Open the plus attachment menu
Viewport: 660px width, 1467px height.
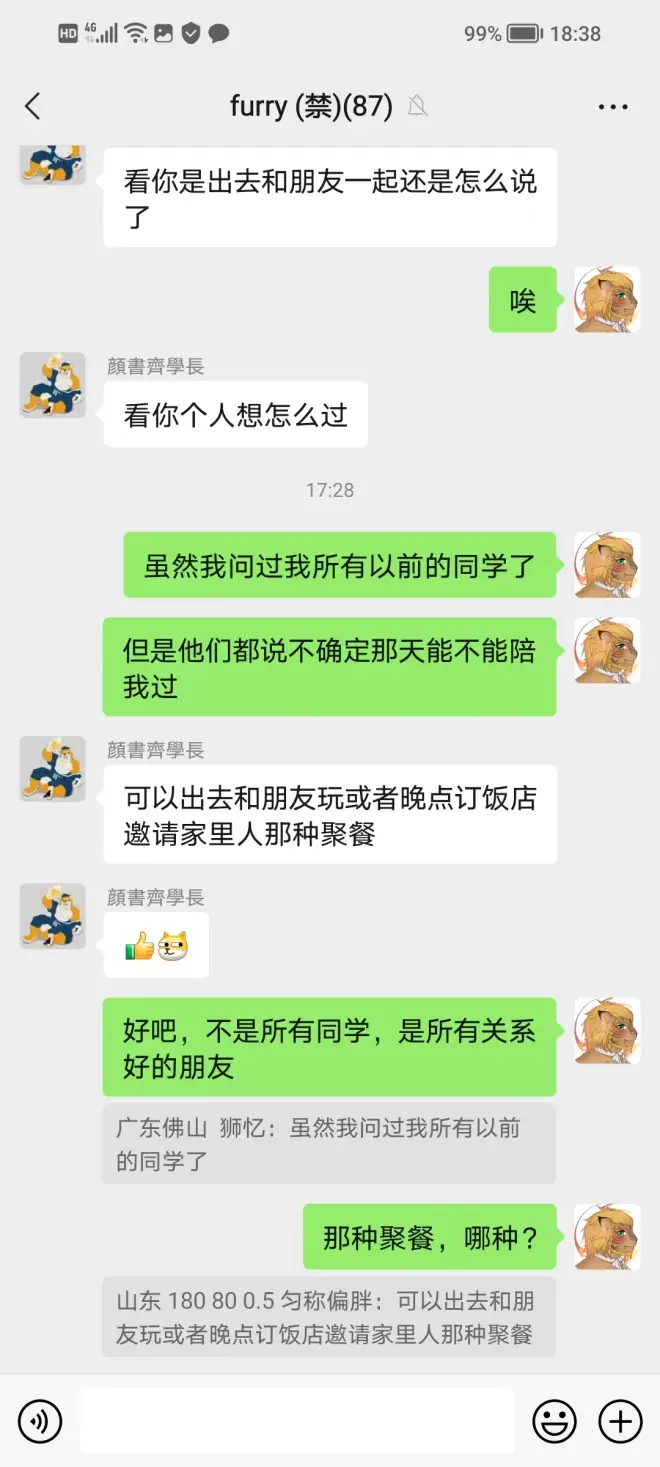click(620, 1420)
